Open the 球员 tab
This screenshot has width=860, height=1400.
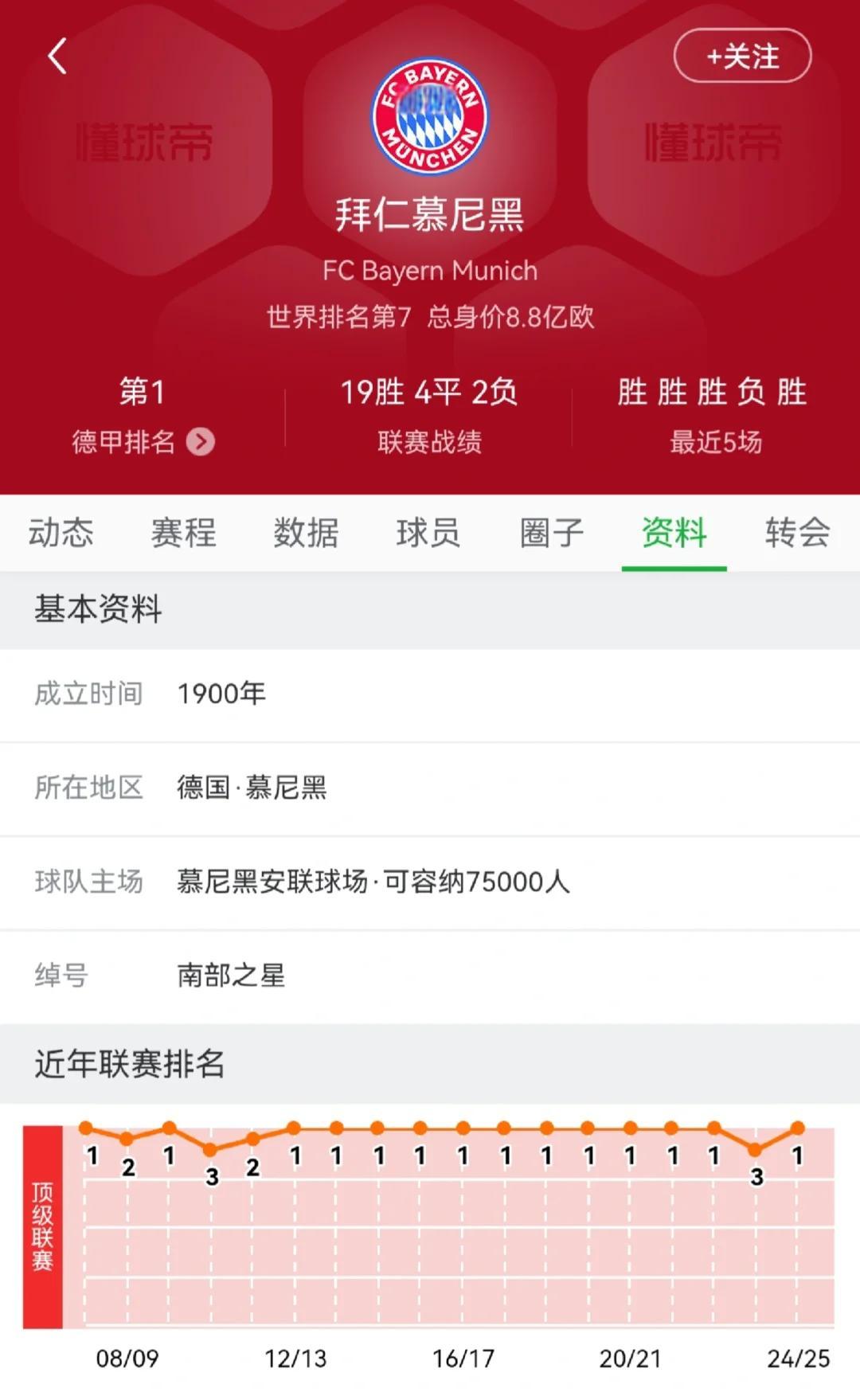(428, 534)
